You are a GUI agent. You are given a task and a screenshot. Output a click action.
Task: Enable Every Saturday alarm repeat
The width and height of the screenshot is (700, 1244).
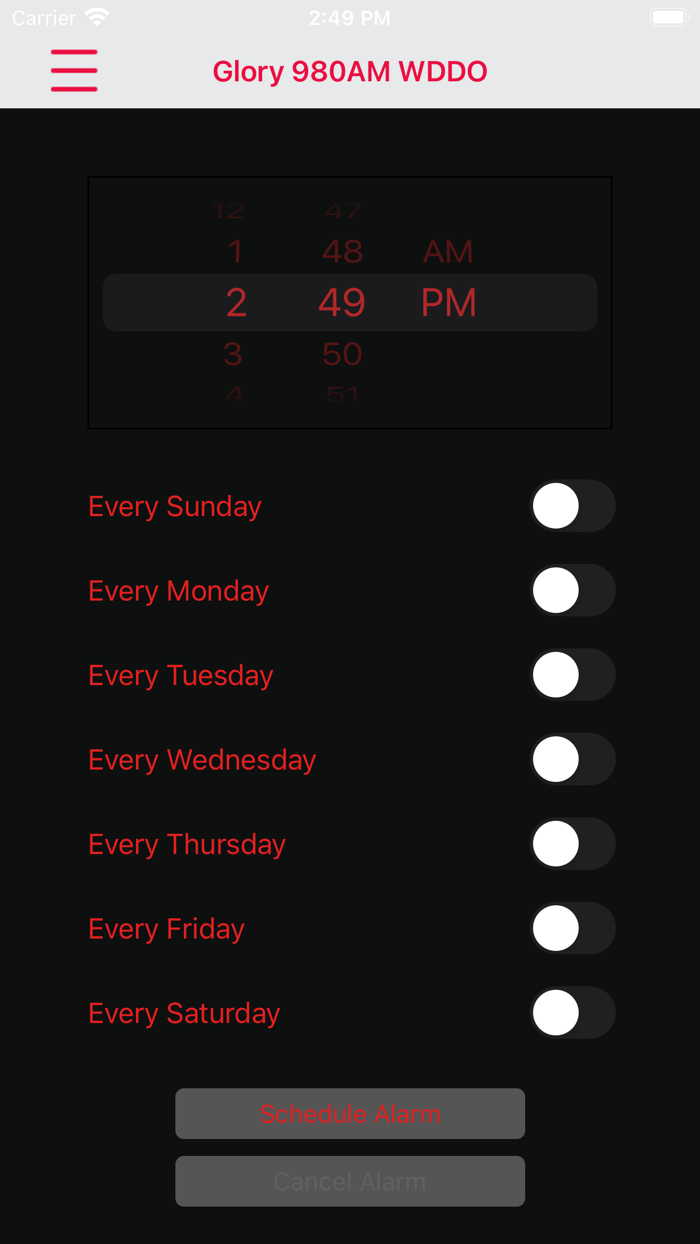(572, 1013)
